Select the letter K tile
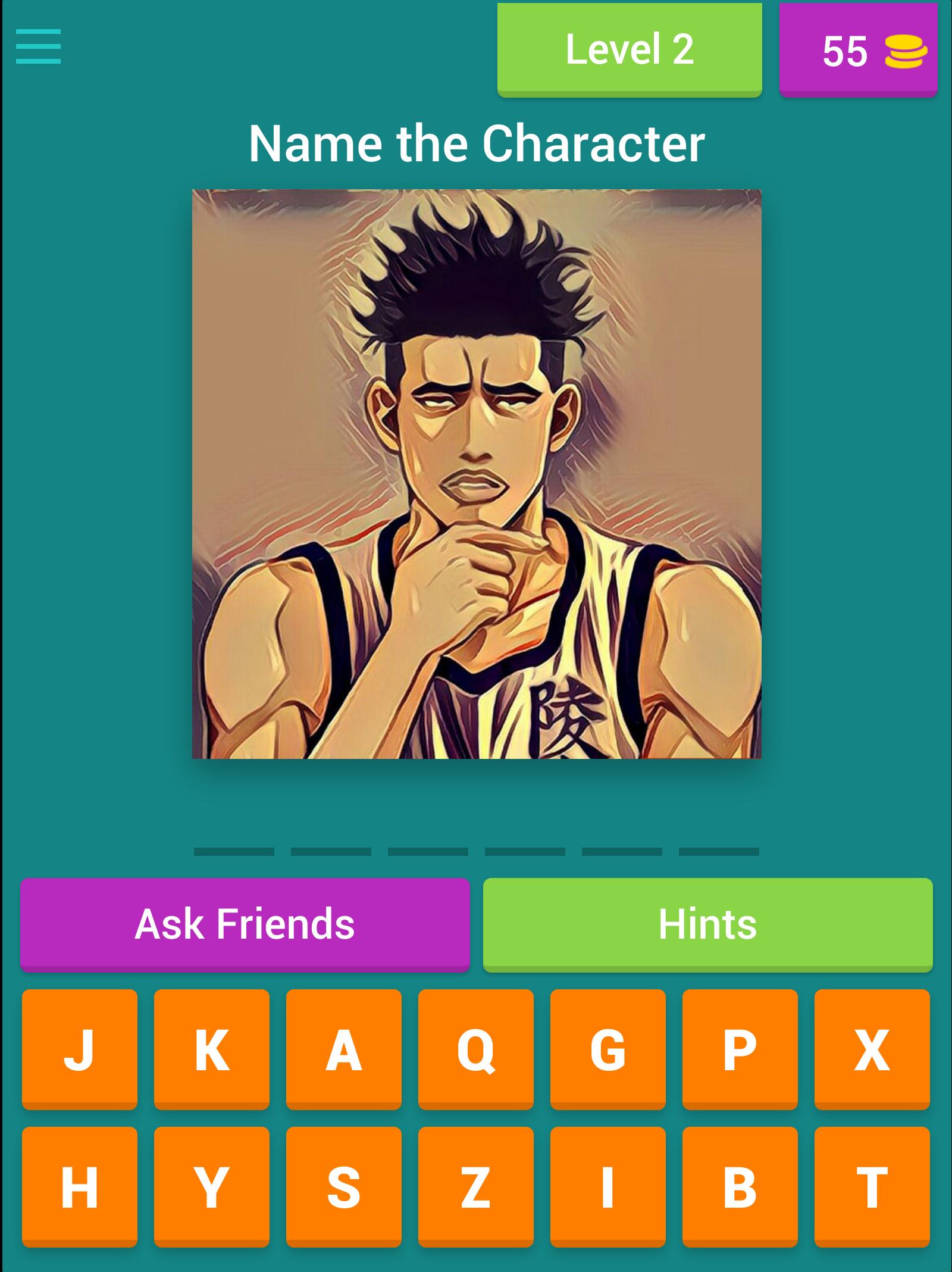Image resolution: width=952 pixels, height=1272 pixels. coord(212,1049)
